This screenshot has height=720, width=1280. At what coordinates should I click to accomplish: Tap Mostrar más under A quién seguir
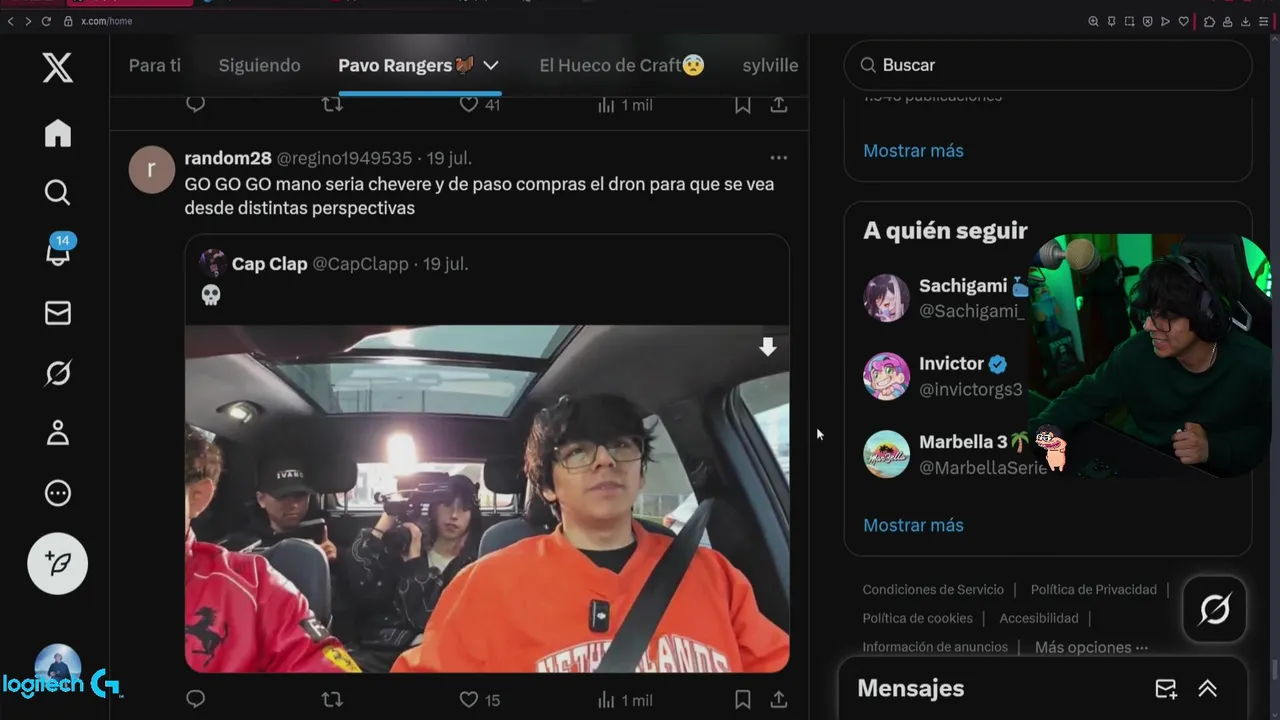(x=913, y=525)
